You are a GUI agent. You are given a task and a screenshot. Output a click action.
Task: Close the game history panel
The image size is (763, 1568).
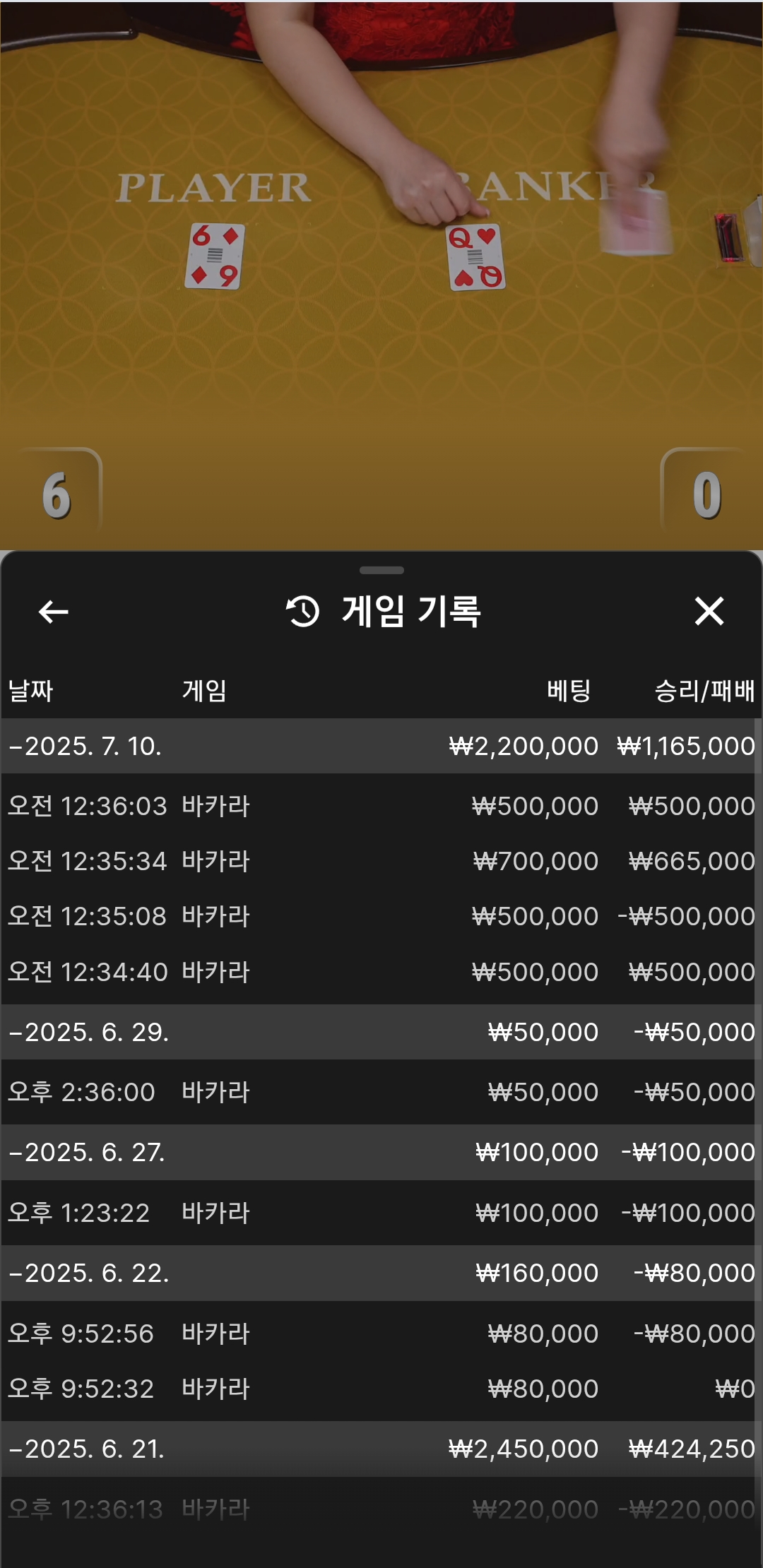(709, 611)
